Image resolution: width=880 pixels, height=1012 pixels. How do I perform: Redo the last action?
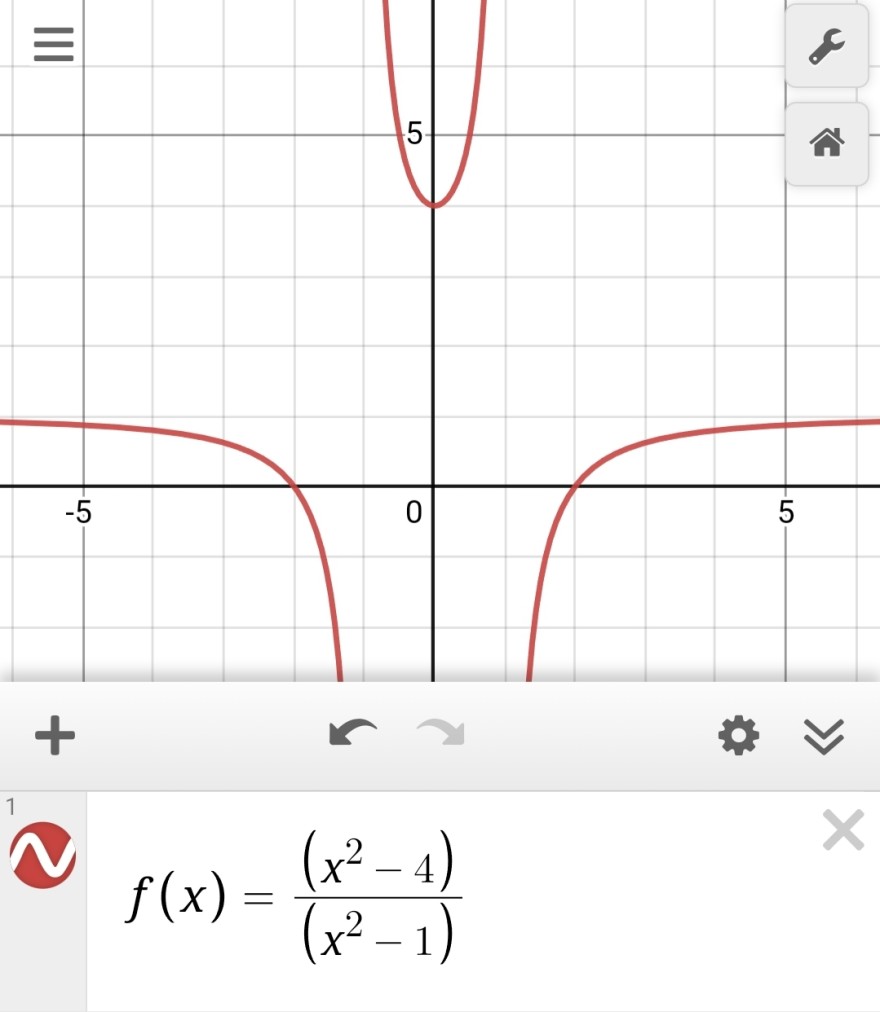tap(441, 735)
